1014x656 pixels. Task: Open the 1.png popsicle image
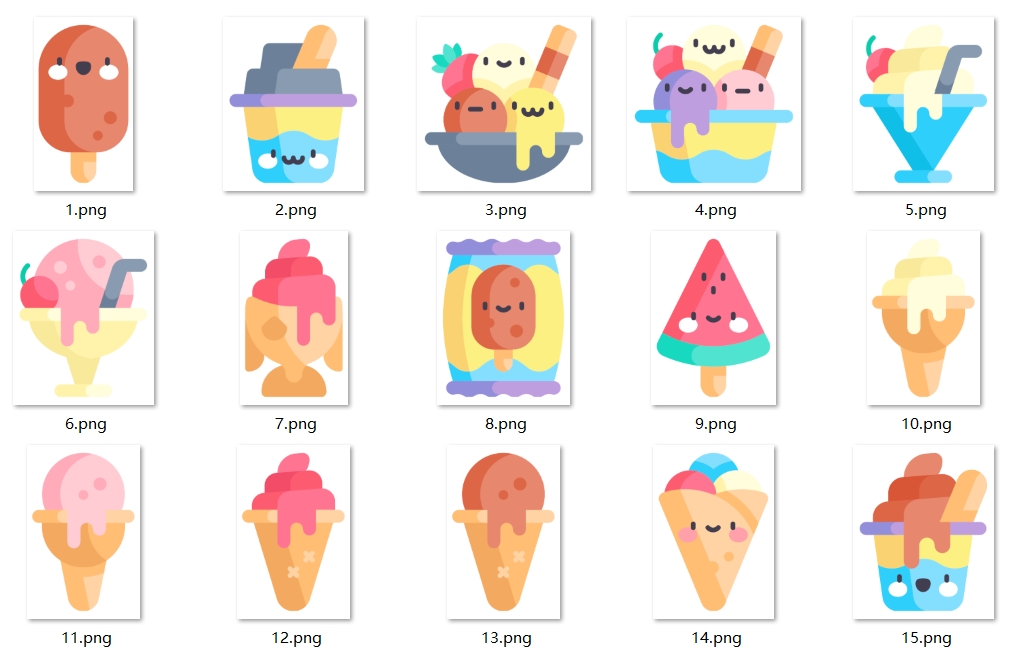[84, 104]
